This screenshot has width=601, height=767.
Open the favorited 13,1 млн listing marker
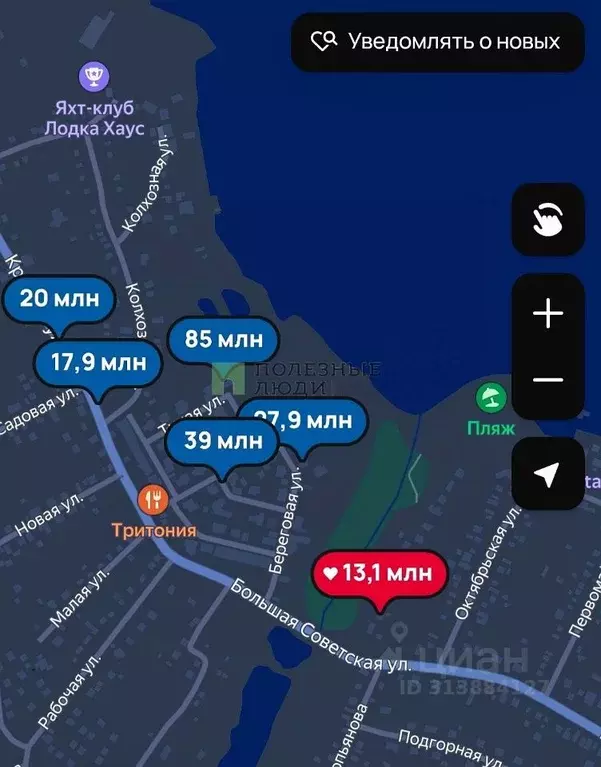pyautogui.click(x=380, y=575)
